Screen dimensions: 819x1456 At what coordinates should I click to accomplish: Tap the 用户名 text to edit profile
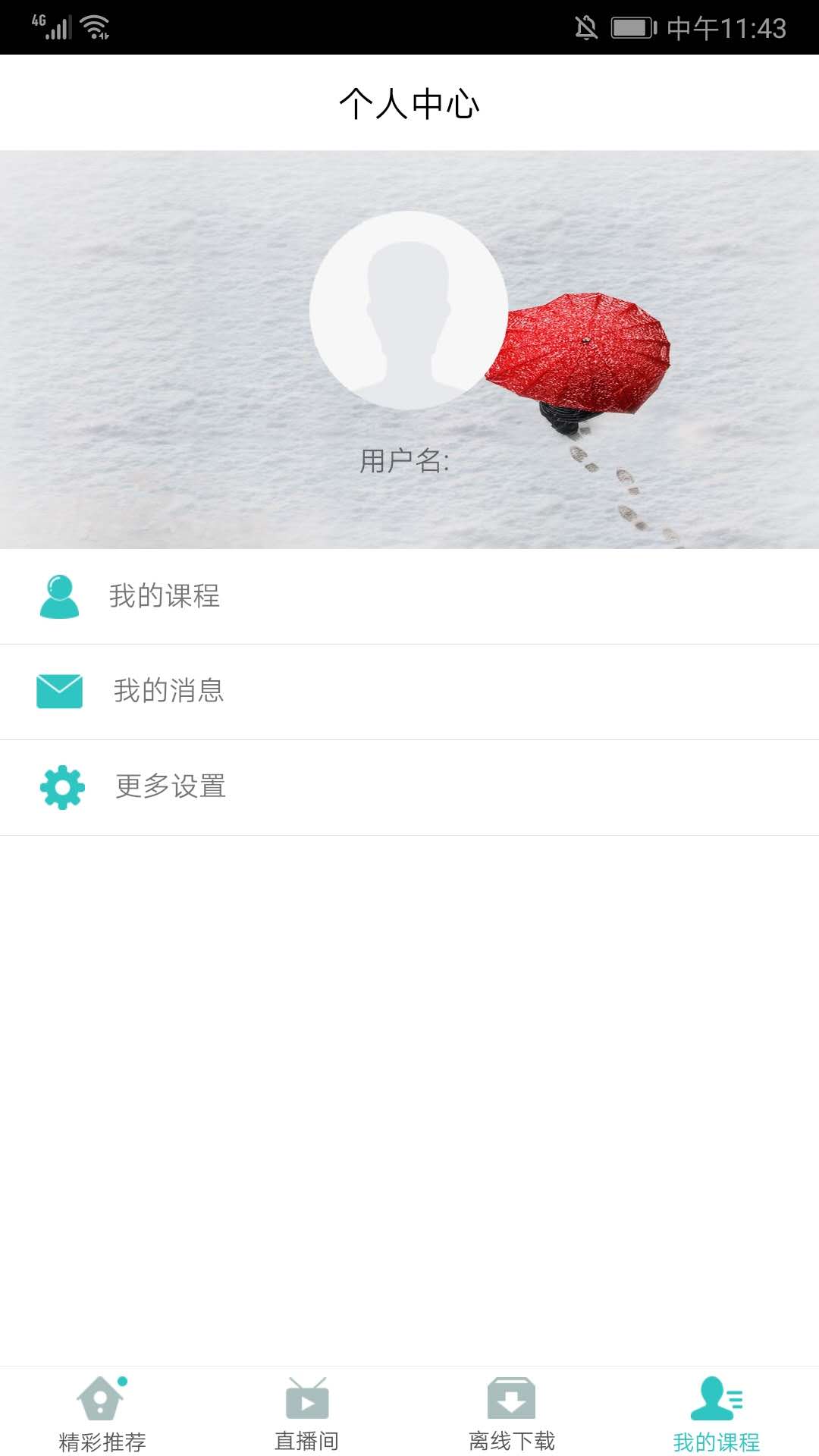click(405, 459)
